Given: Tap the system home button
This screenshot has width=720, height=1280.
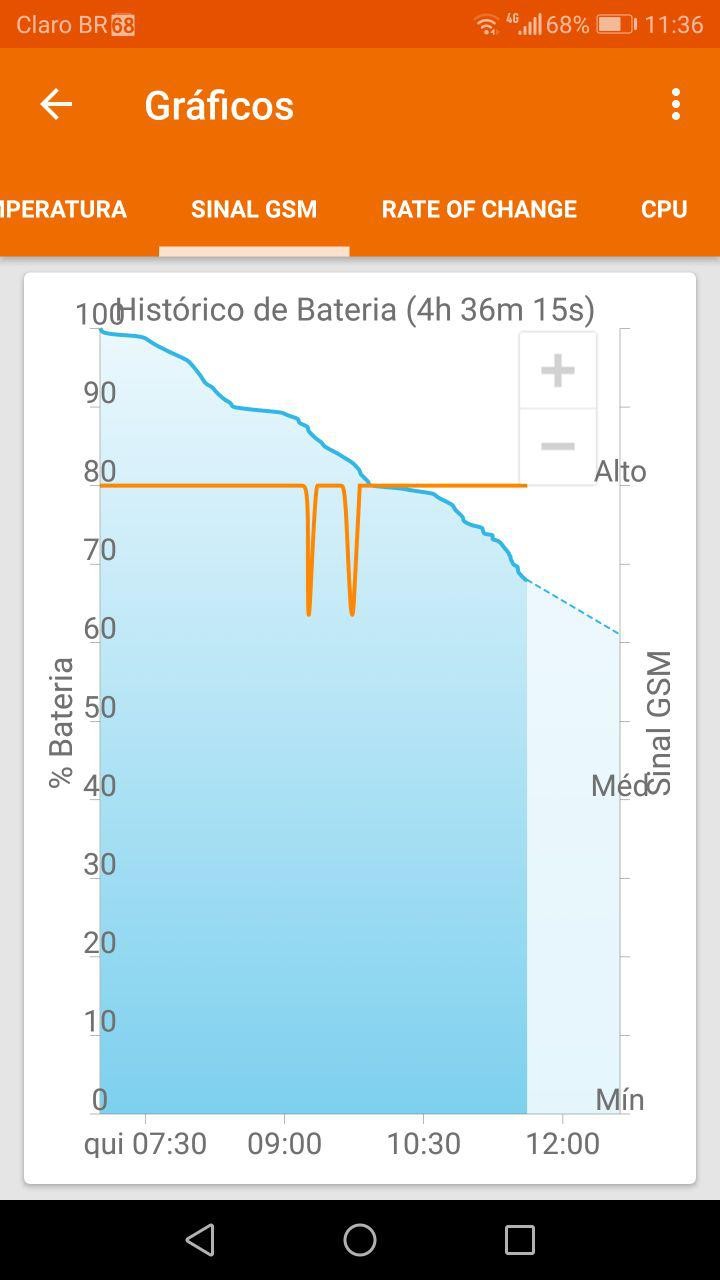Looking at the screenshot, I should [x=360, y=1240].
